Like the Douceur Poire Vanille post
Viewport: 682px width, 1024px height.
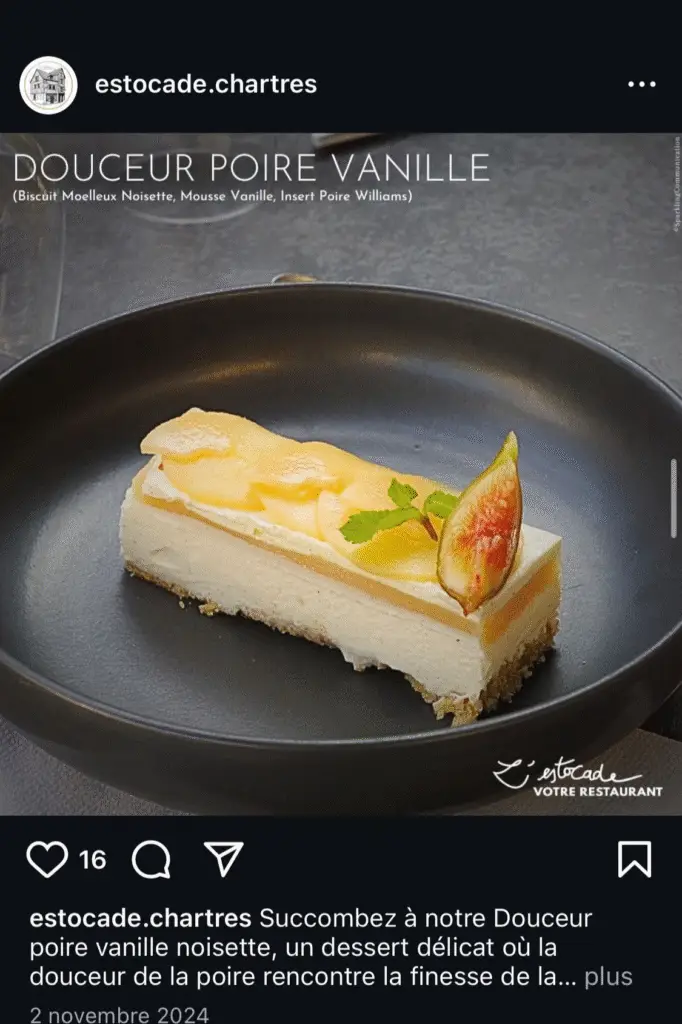point(46,860)
